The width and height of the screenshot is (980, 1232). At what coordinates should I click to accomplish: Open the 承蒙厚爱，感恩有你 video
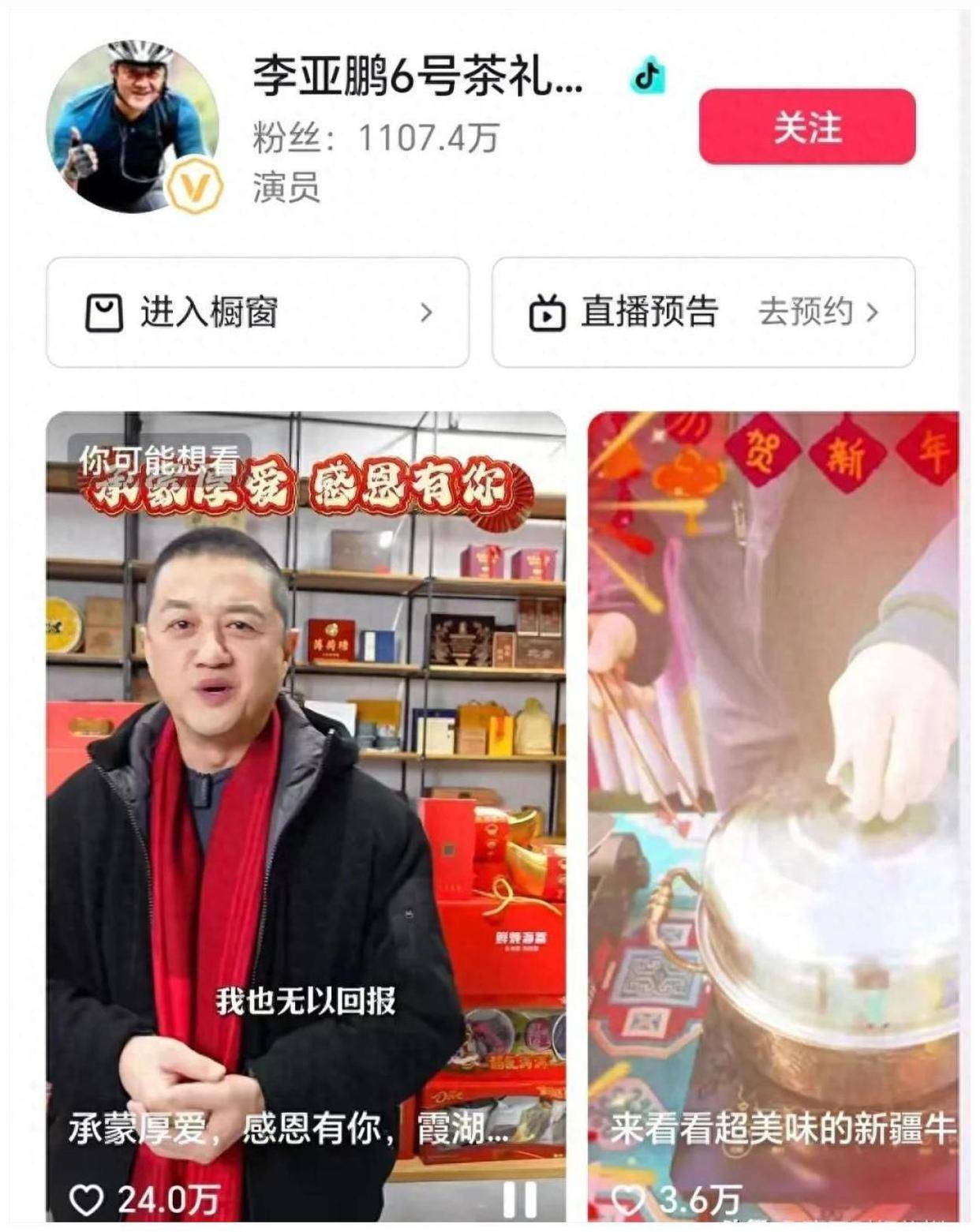(x=305, y=789)
